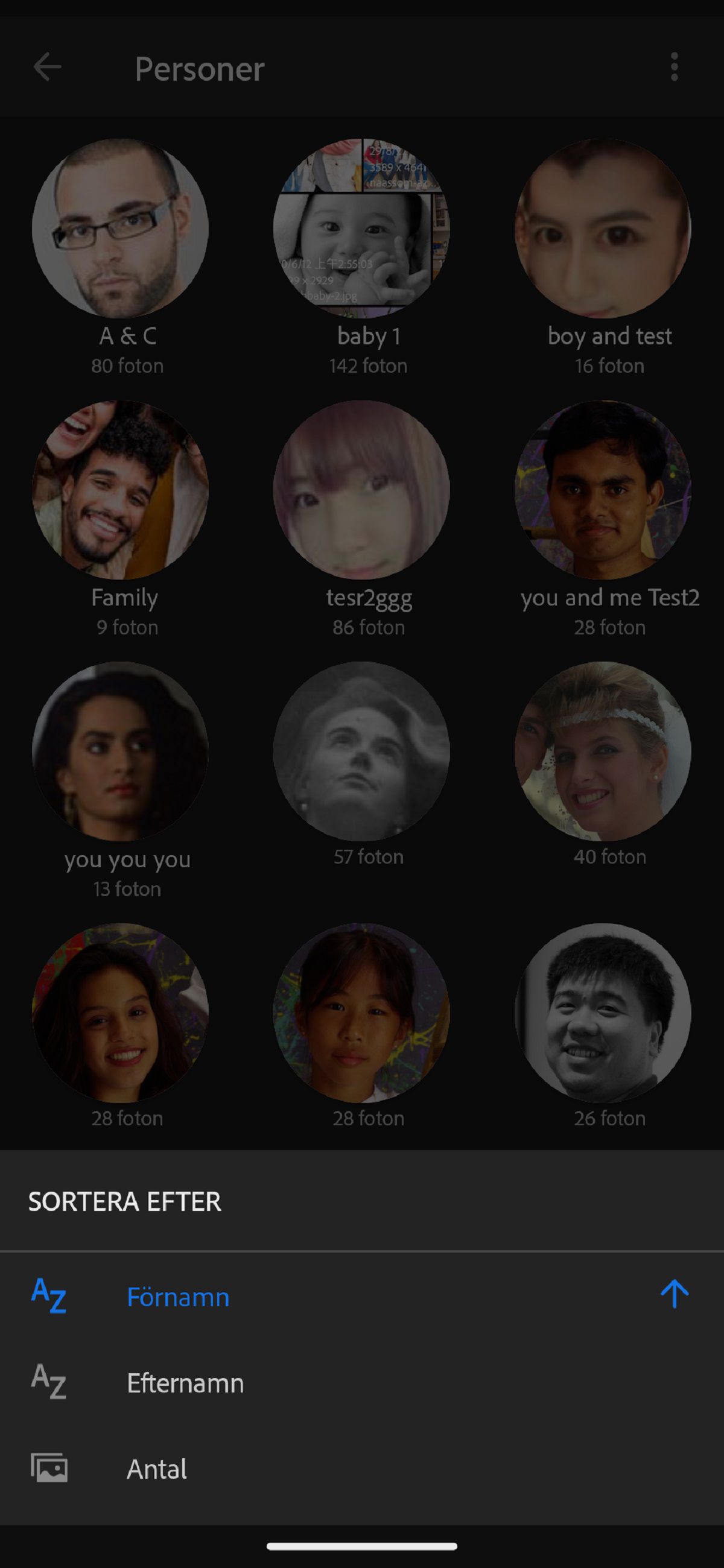This screenshot has width=724, height=1568.
Task: Open the Family person album
Action: coord(121,490)
